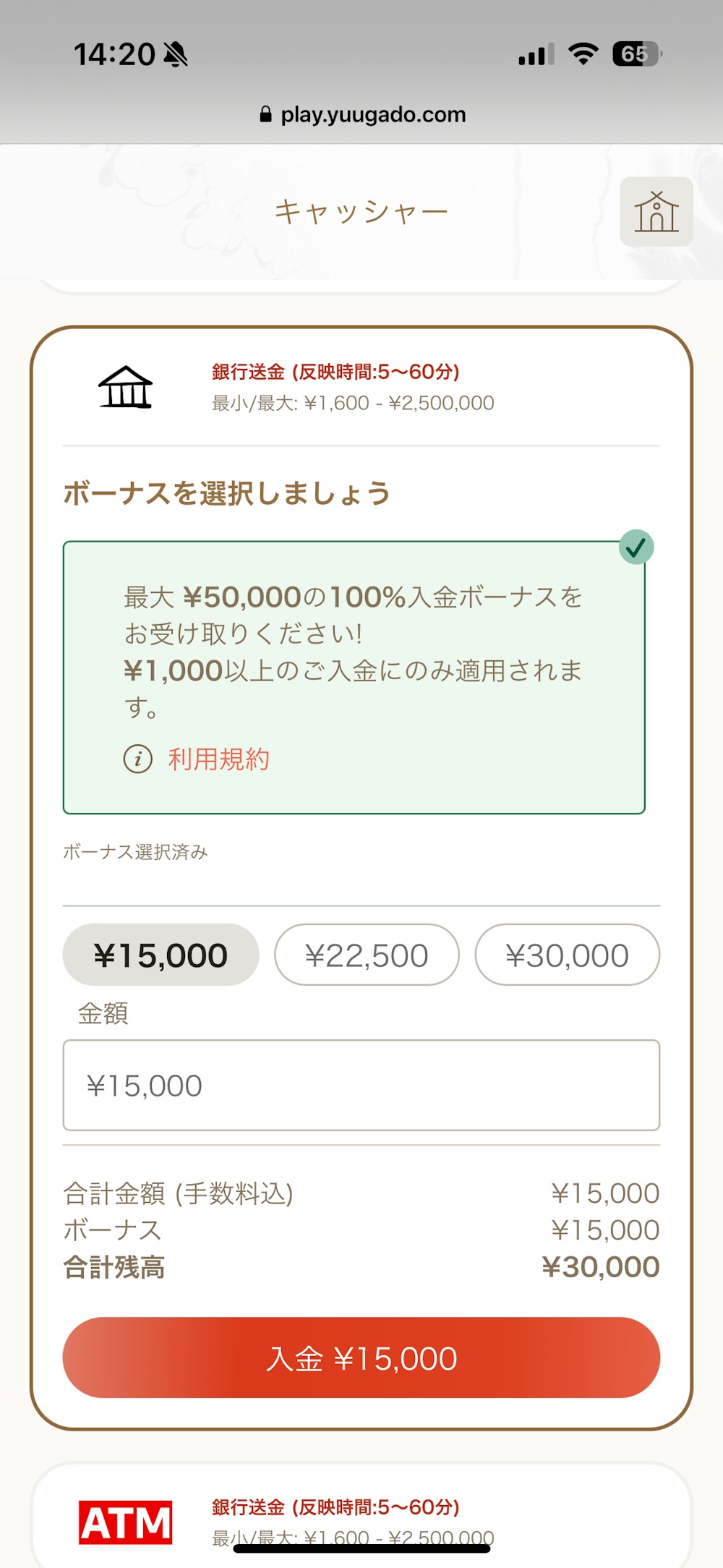
Task: Click the 金額 amount input field
Action: [361, 1084]
